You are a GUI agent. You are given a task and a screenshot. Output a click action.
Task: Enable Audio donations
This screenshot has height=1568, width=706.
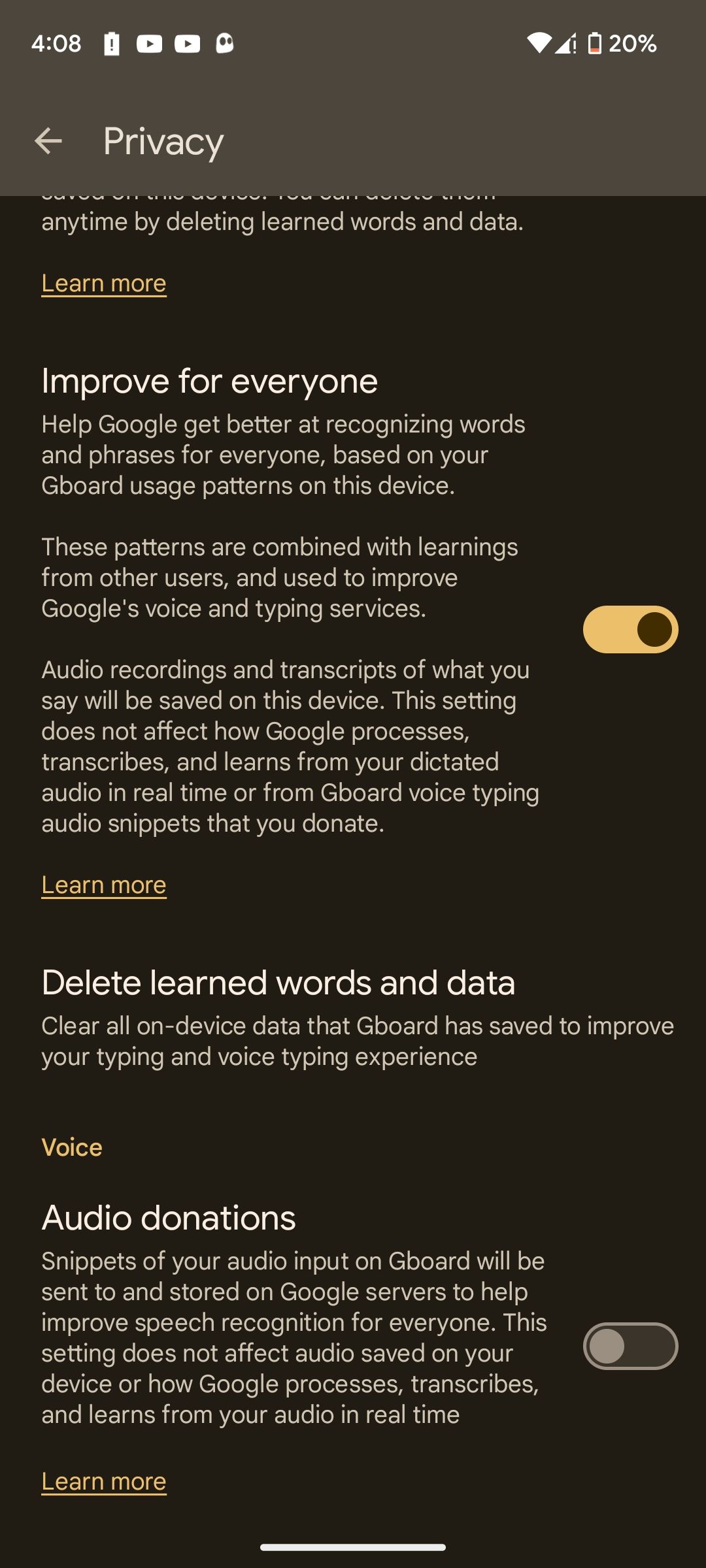pos(630,1346)
